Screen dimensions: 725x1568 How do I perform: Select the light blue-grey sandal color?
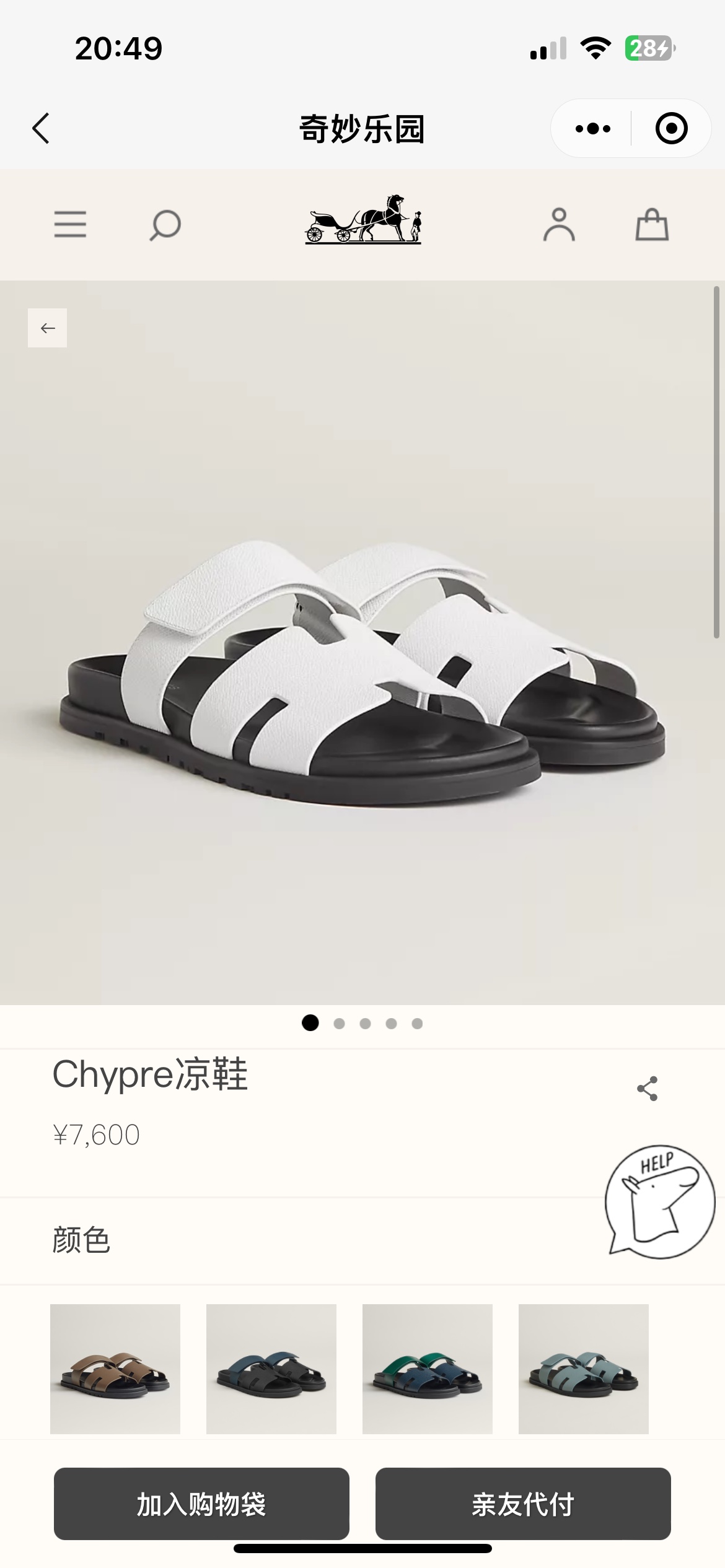584,1369
